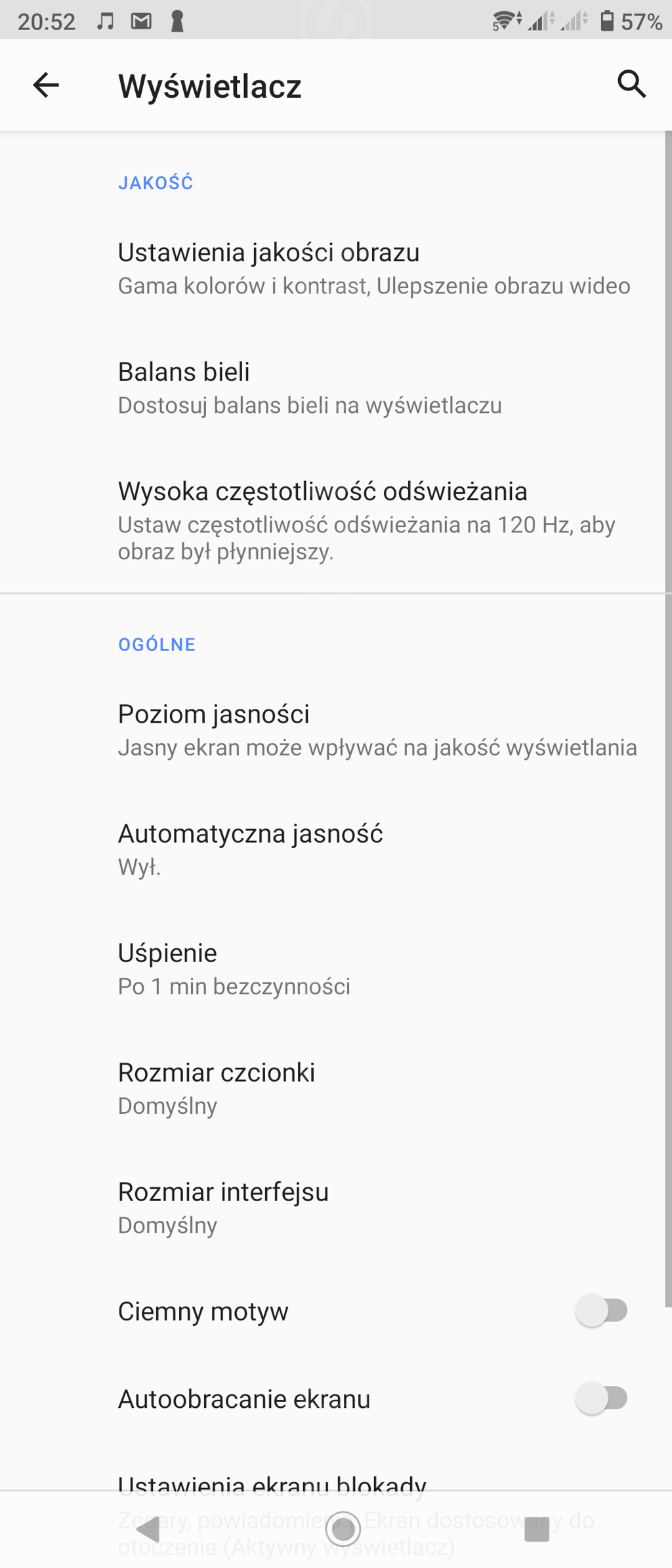Viewport: 672px width, 1568px height.
Task: Open Balans bieli settings
Action: click(310, 388)
